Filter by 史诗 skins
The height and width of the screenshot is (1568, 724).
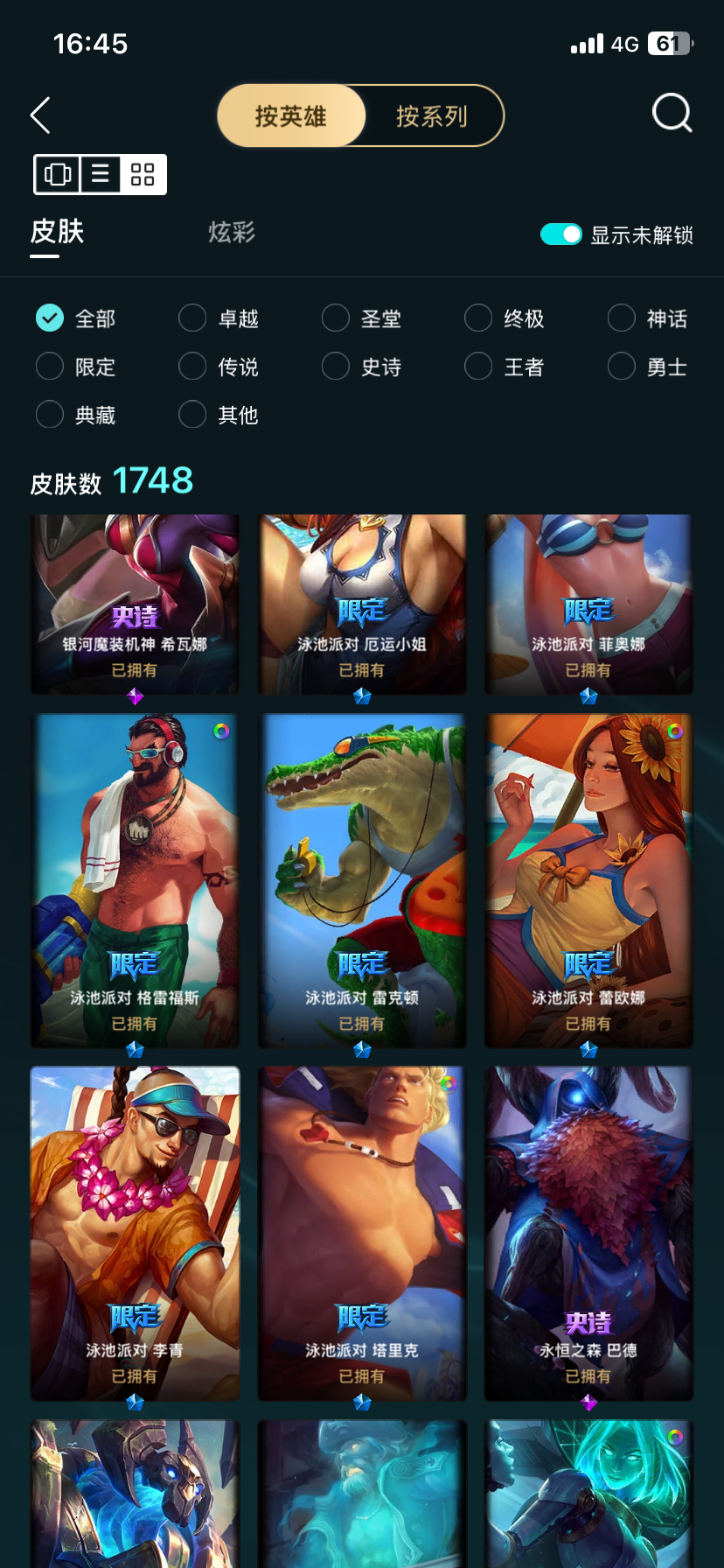coord(362,367)
